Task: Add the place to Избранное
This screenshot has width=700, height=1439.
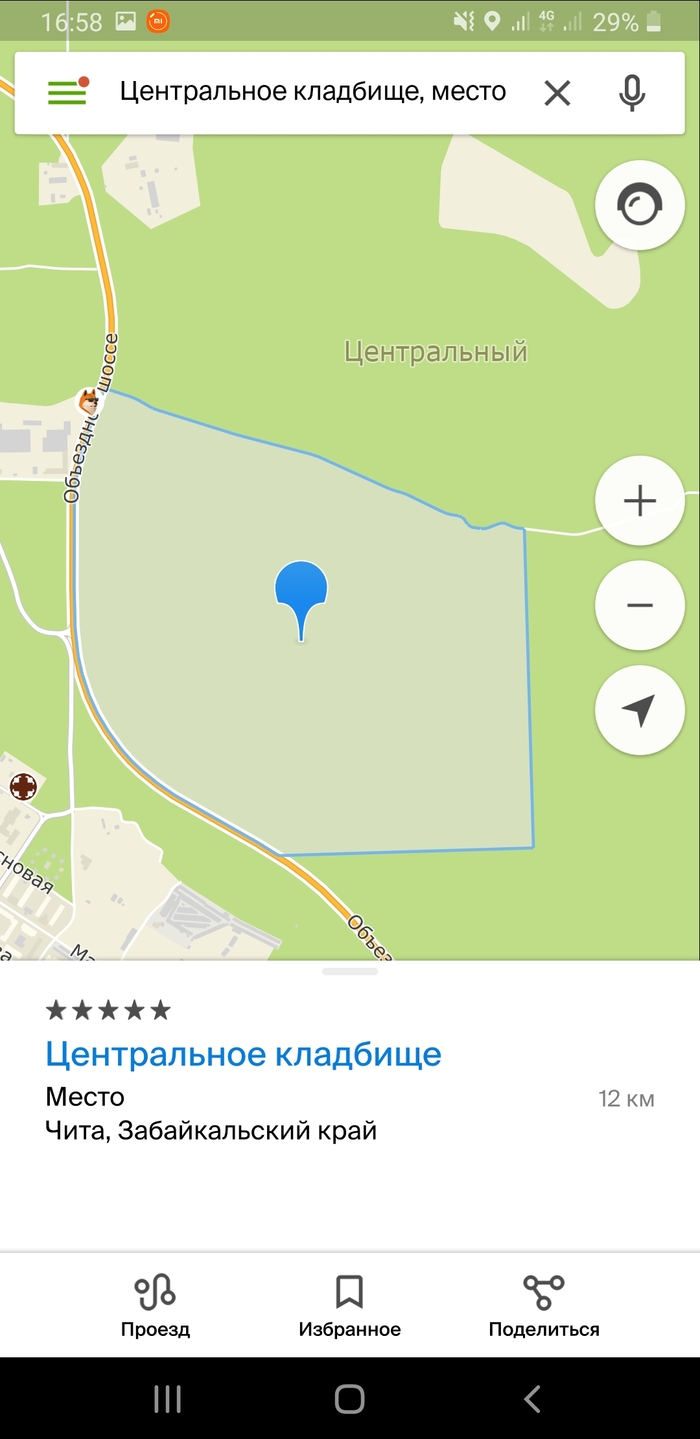Action: [x=349, y=1305]
